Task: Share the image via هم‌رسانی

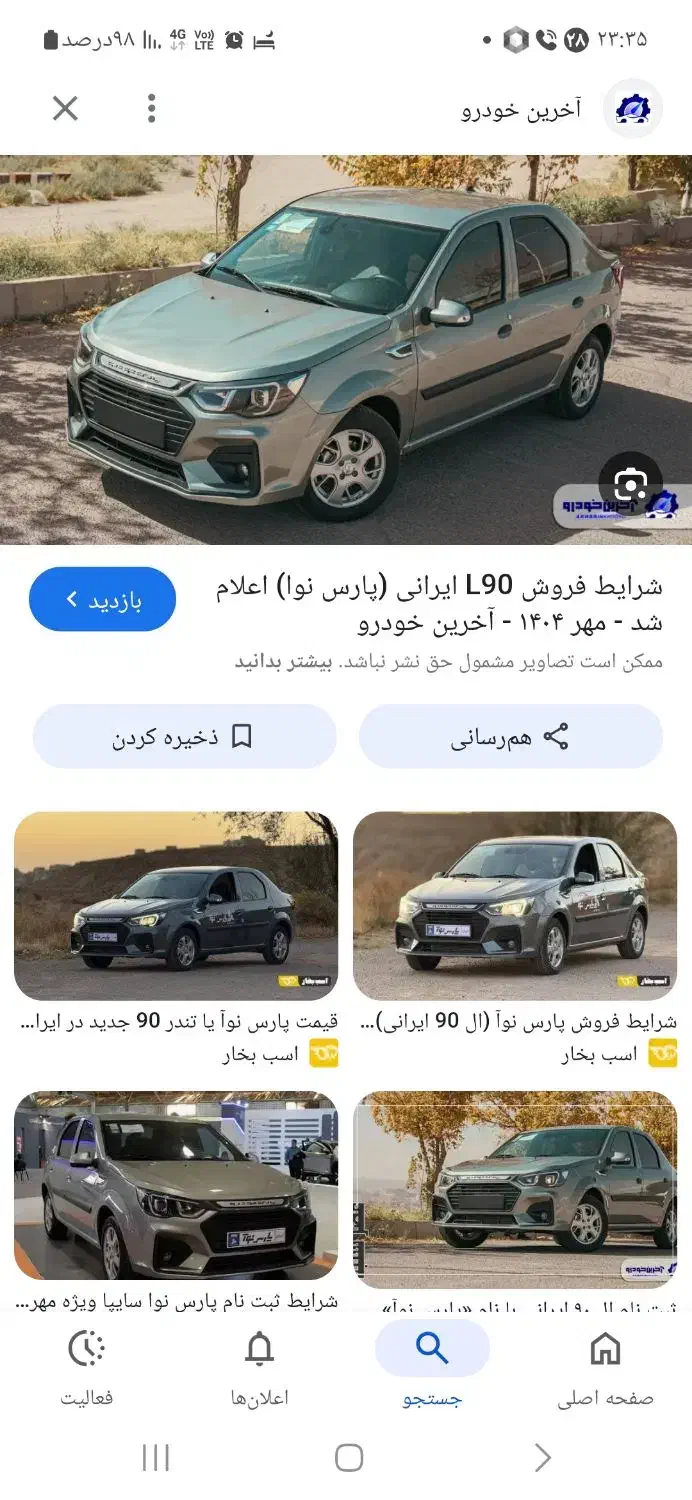Action: point(510,737)
